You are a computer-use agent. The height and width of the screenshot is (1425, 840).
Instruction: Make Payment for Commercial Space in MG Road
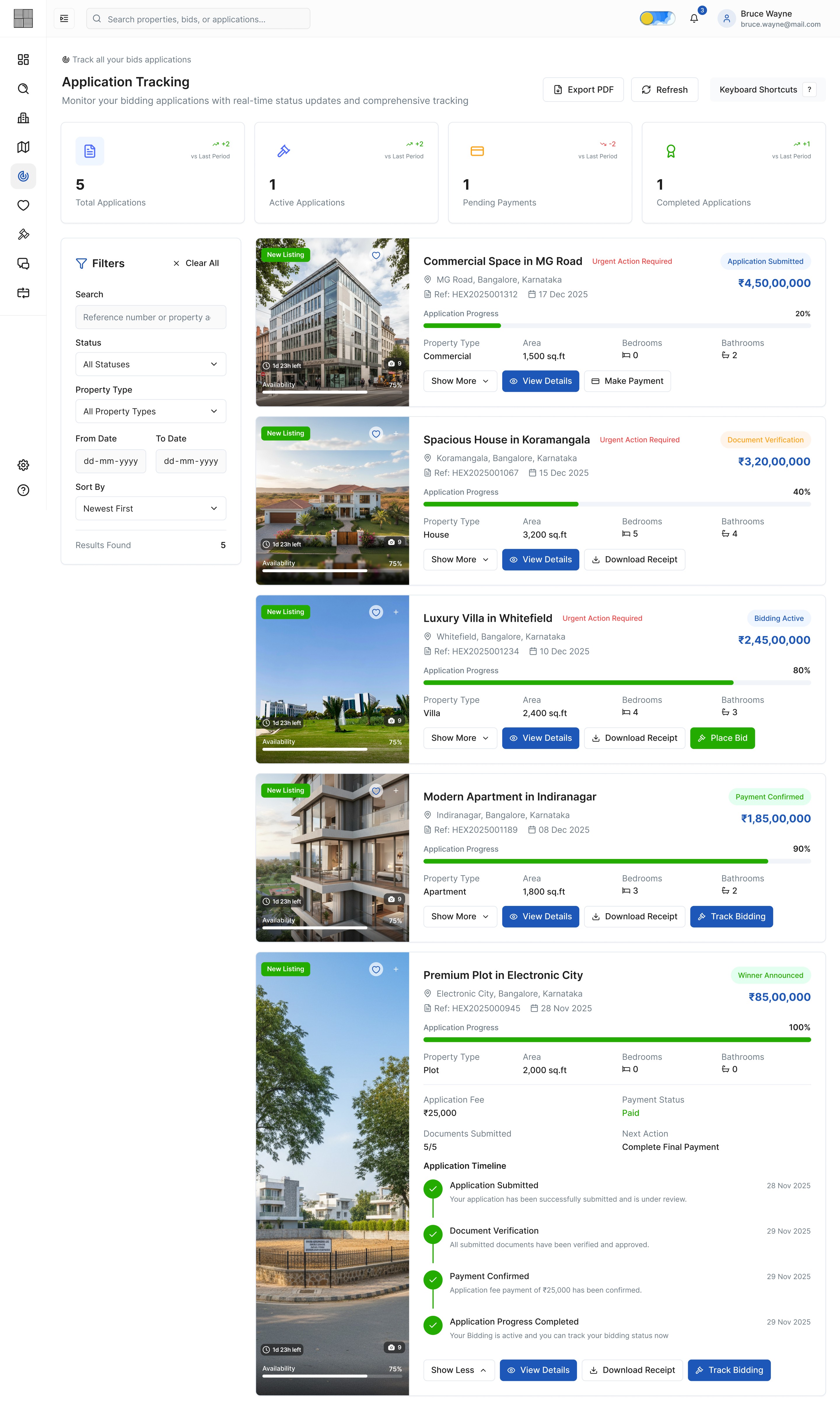[x=627, y=381]
